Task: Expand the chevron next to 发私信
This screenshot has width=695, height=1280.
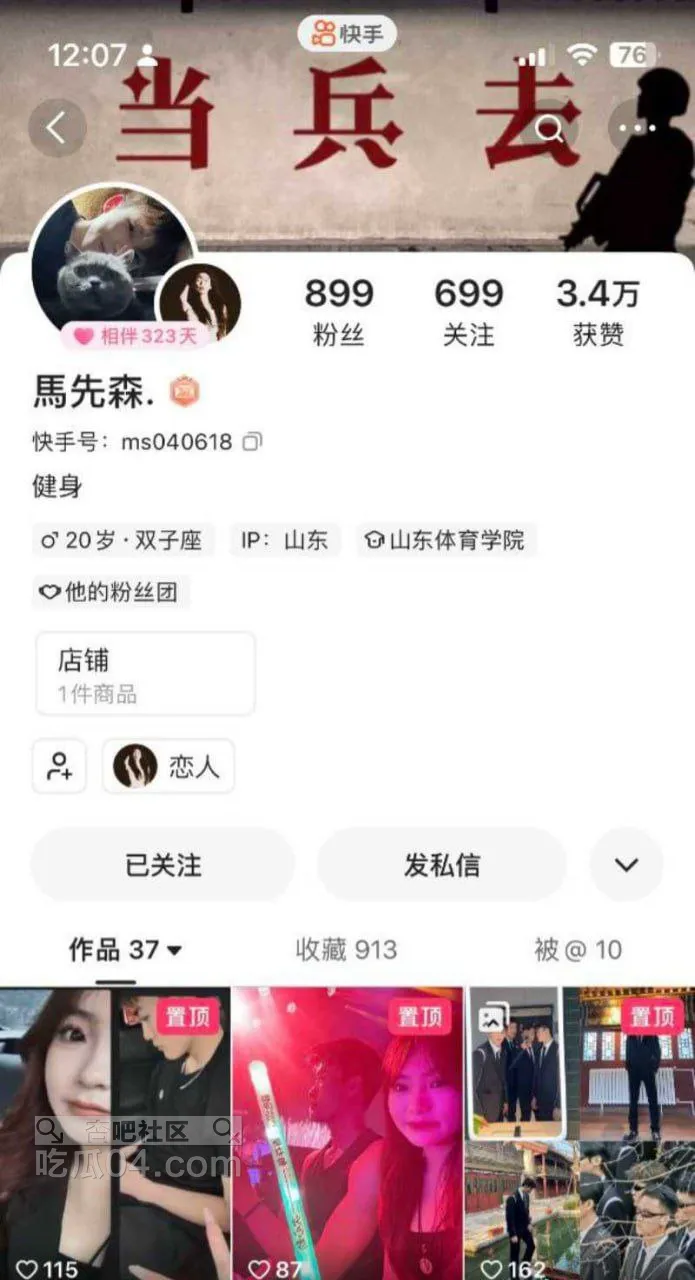Action: tap(626, 865)
